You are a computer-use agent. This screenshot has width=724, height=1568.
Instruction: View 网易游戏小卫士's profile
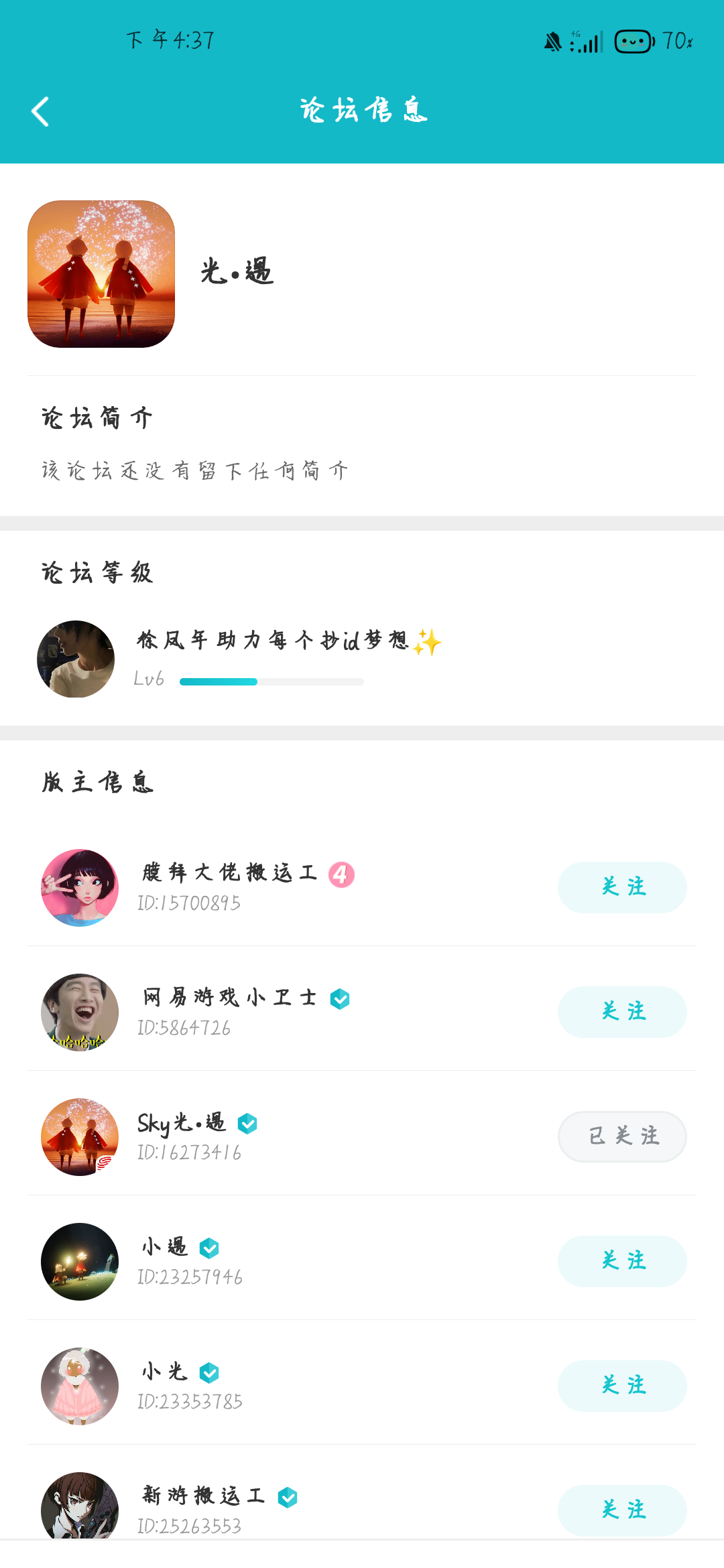tap(80, 1012)
